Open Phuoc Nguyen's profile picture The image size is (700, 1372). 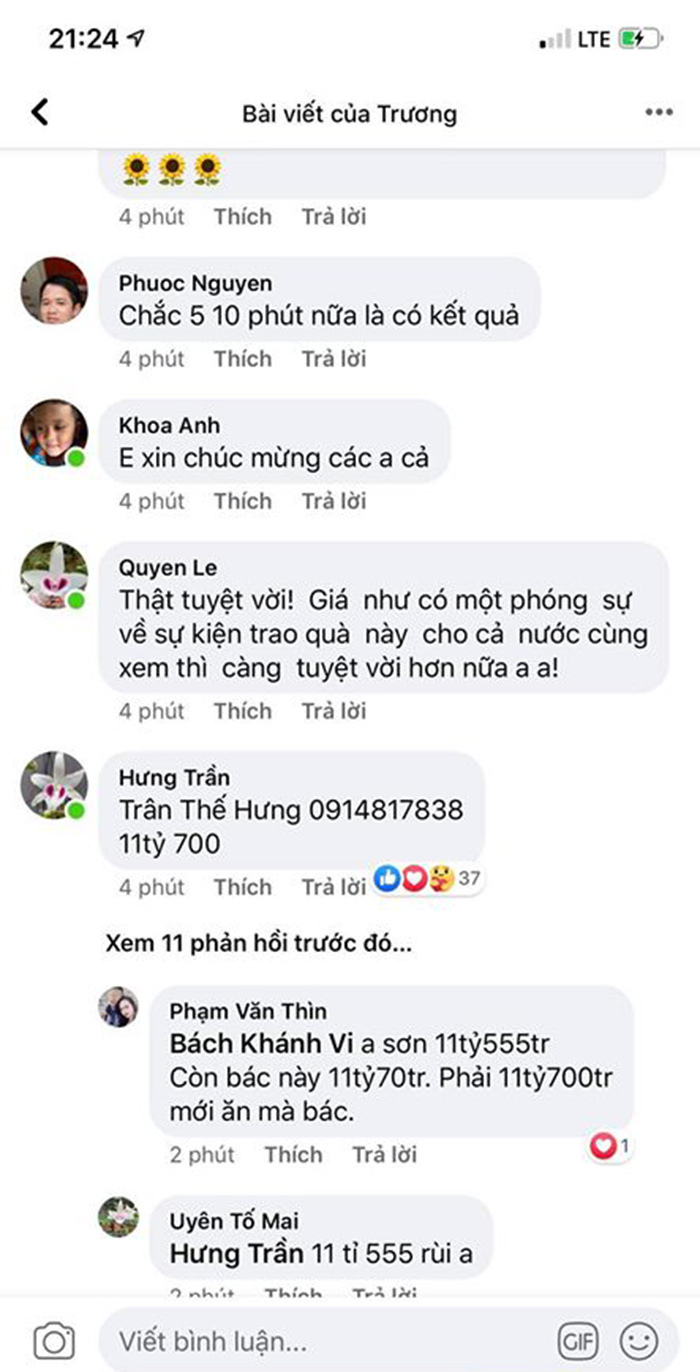54,290
